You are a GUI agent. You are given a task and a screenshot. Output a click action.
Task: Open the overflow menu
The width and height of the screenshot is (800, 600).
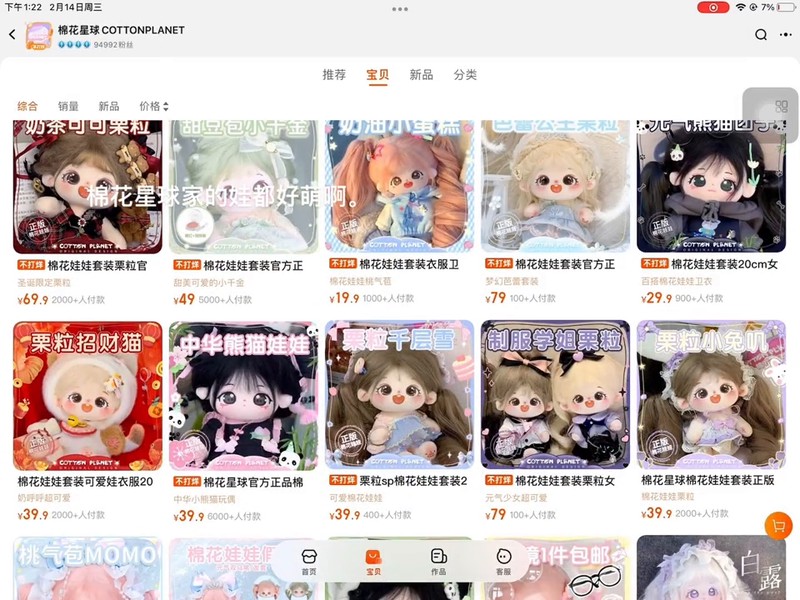[x=784, y=35]
